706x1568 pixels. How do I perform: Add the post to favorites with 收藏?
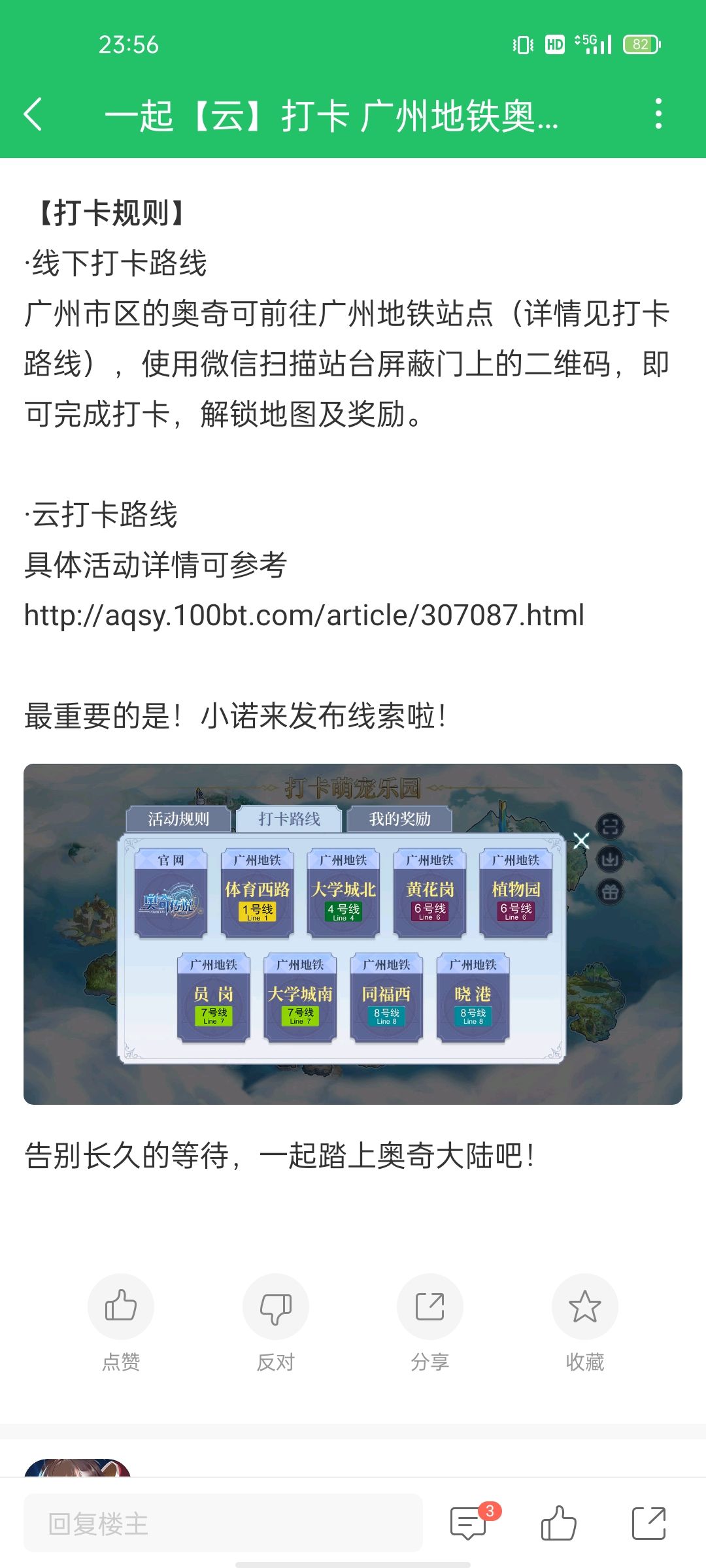pos(584,1307)
